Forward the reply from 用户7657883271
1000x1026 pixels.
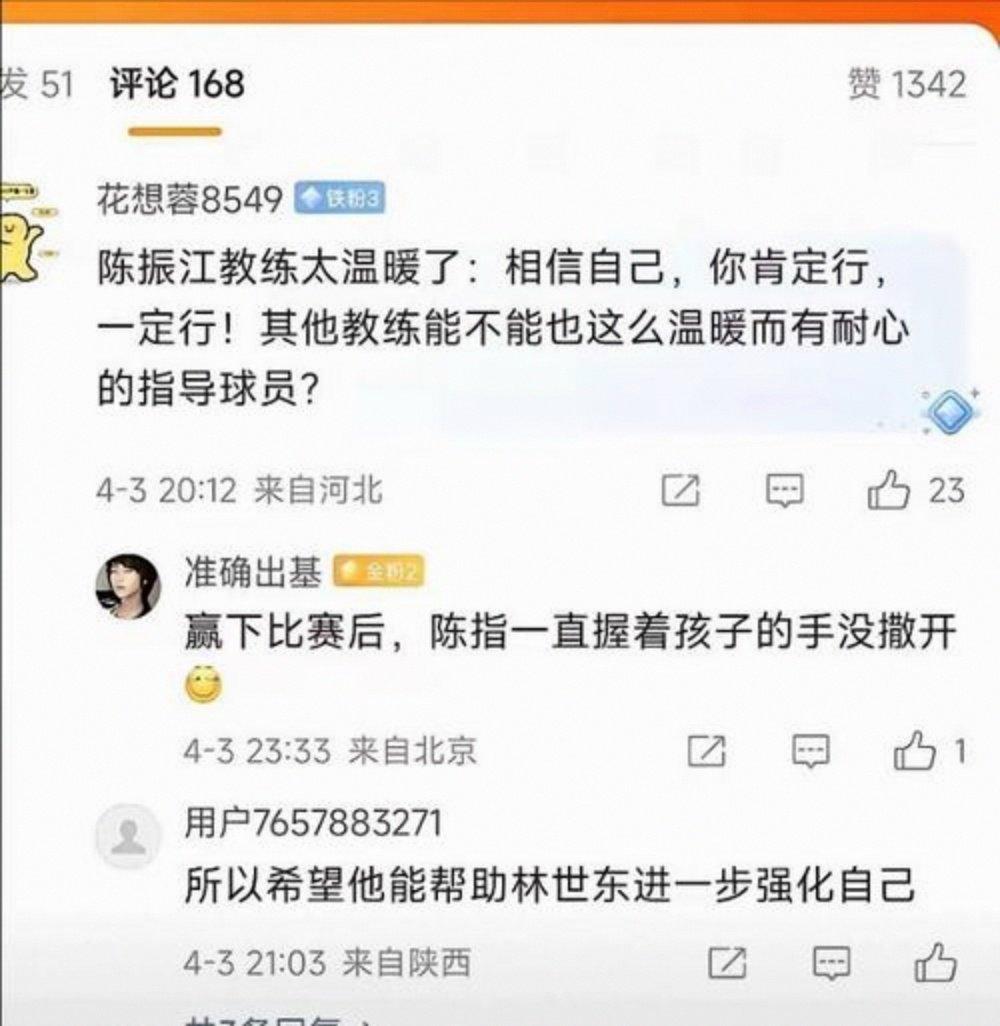727,963
